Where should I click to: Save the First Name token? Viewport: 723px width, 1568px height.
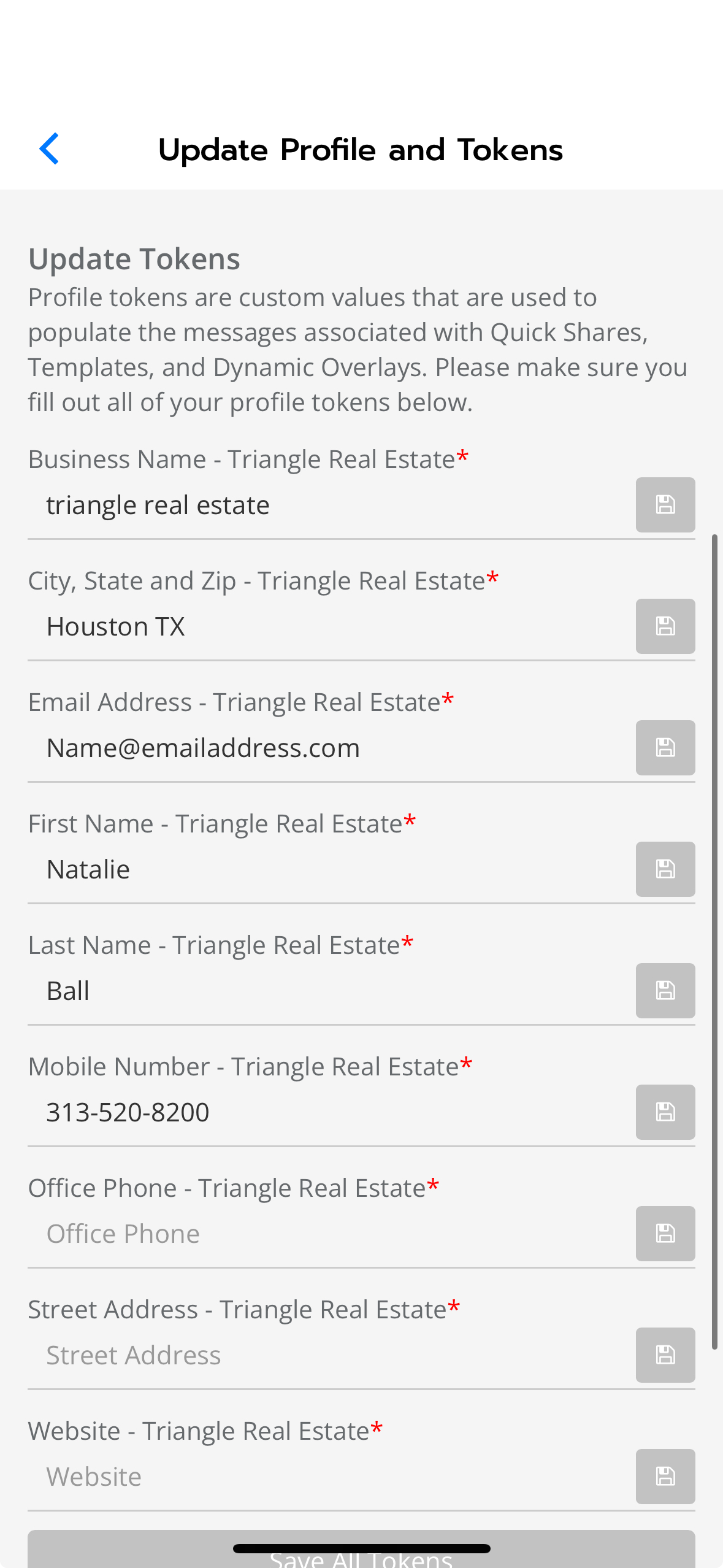pos(665,869)
